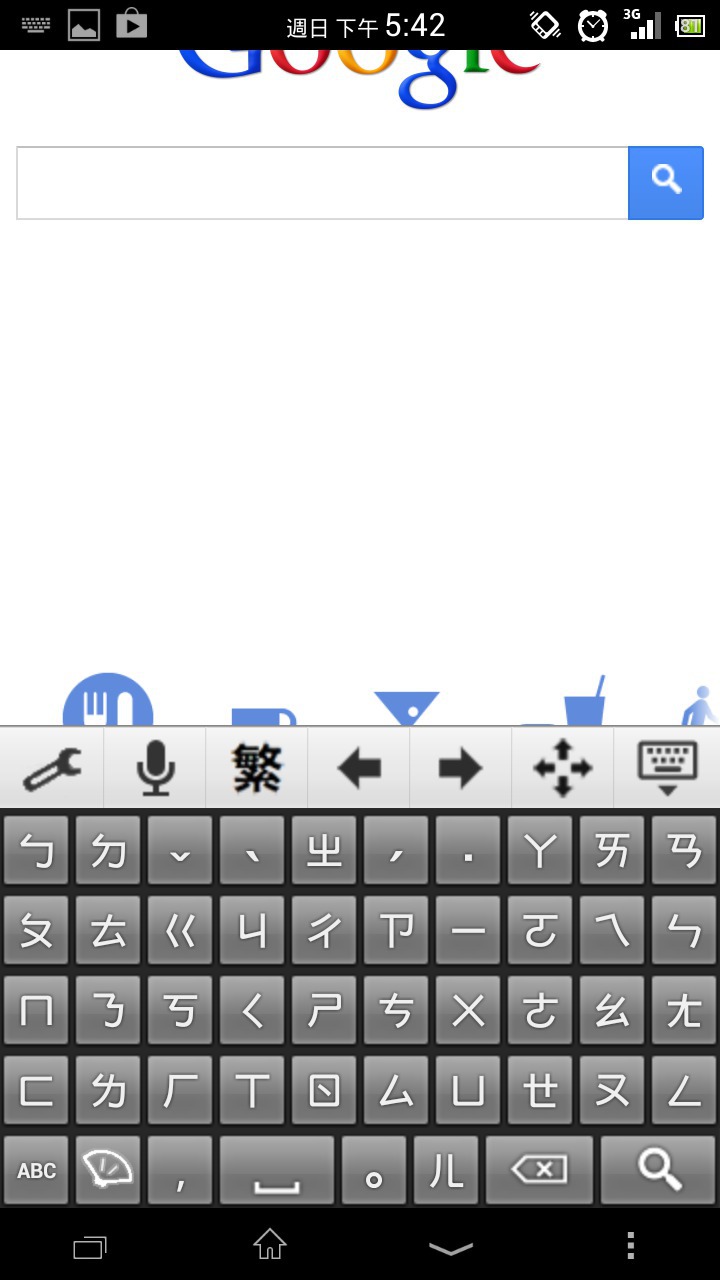
Task: Type the ㄅ bopomofo key
Action: 37,851
